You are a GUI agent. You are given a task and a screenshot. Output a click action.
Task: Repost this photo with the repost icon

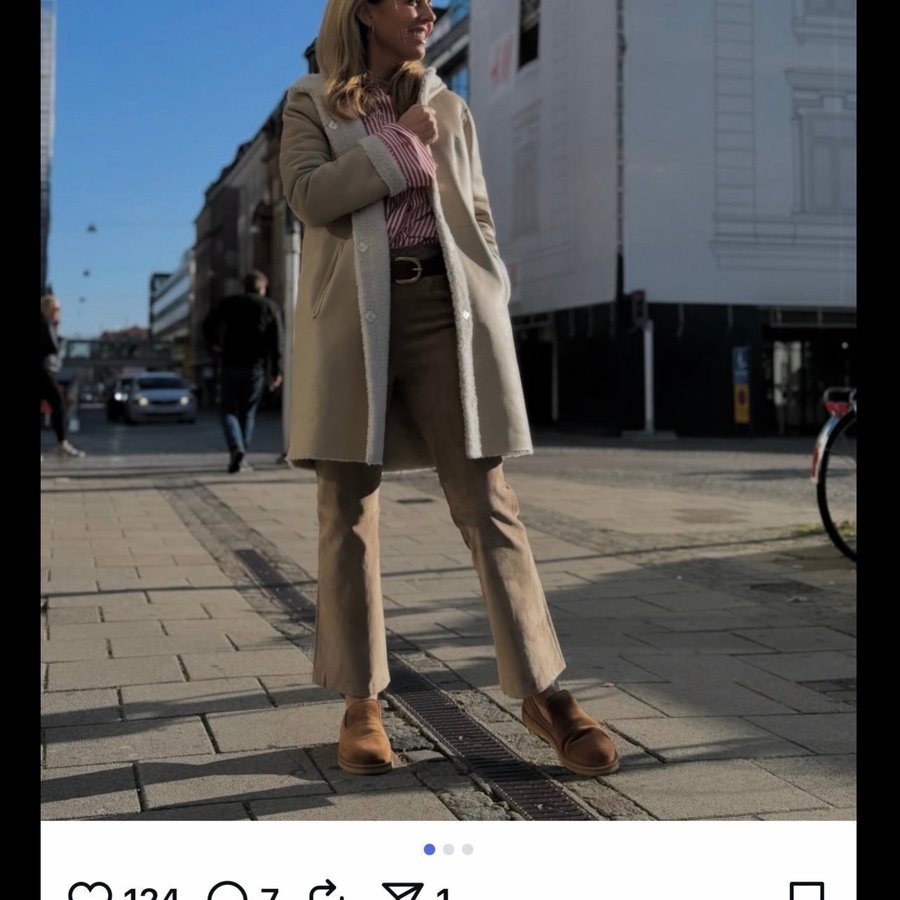tap(326, 892)
